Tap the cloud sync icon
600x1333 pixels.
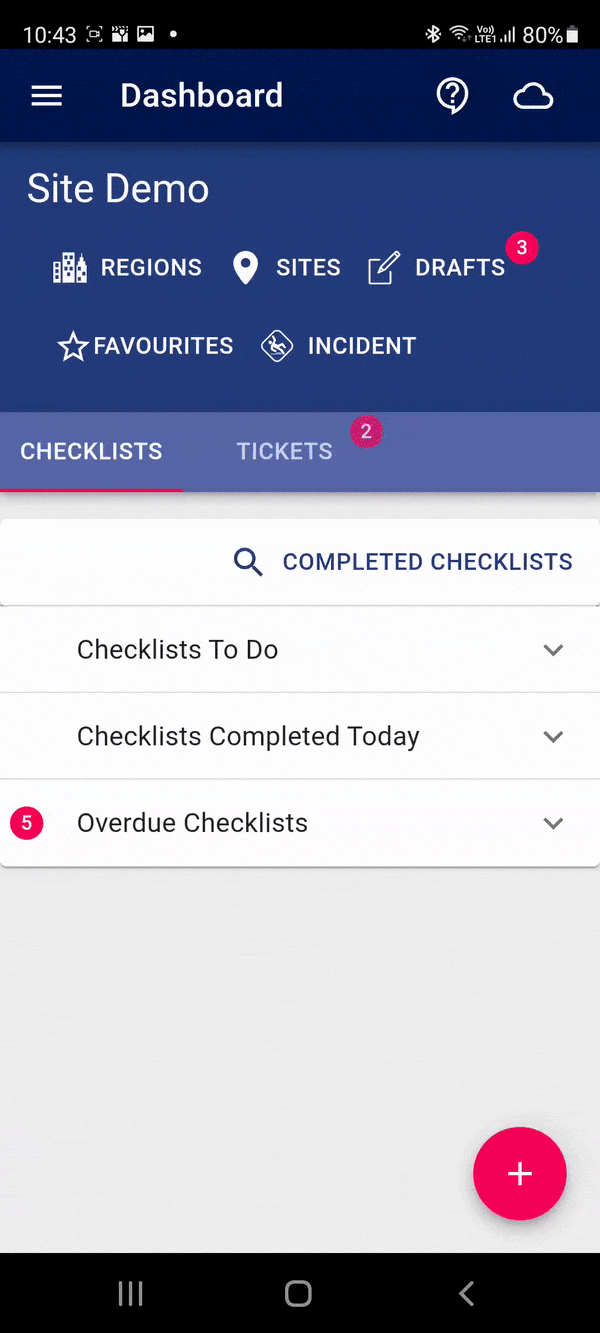(533, 96)
